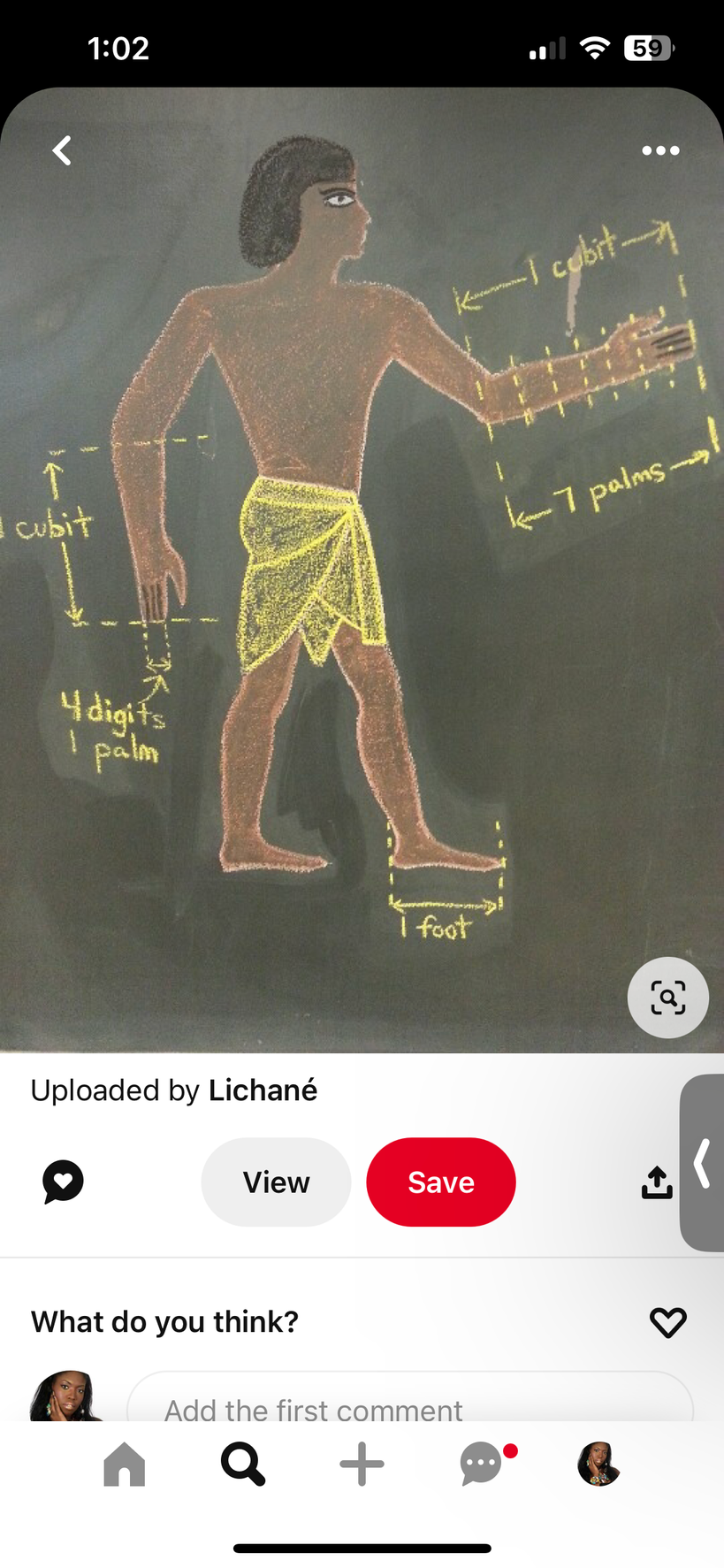
Task: Save this pin
Action: coord(440,1182)
